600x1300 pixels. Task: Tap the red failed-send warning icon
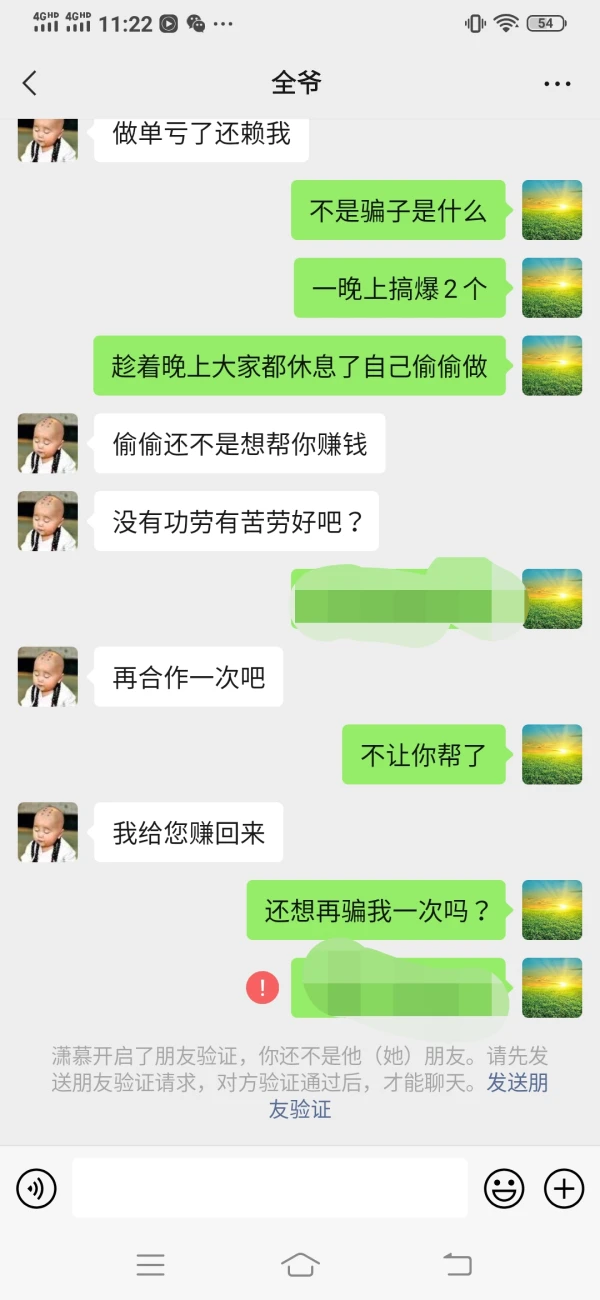[x=262, y=988]
